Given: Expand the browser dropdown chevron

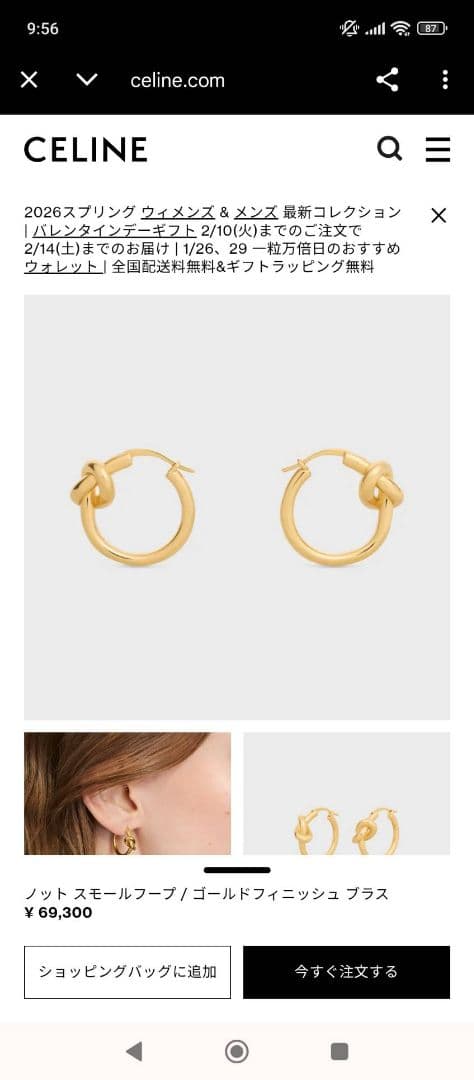Looking at the screenshot, I should pos(87,80).
